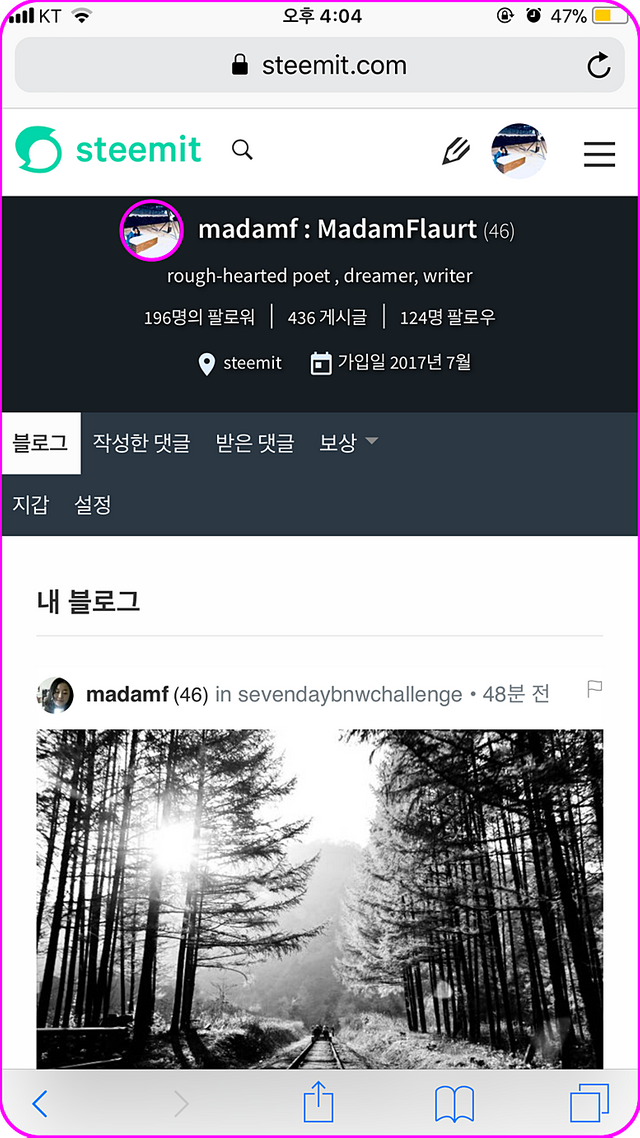Write a new post with pencil icon

click(456, 152)
